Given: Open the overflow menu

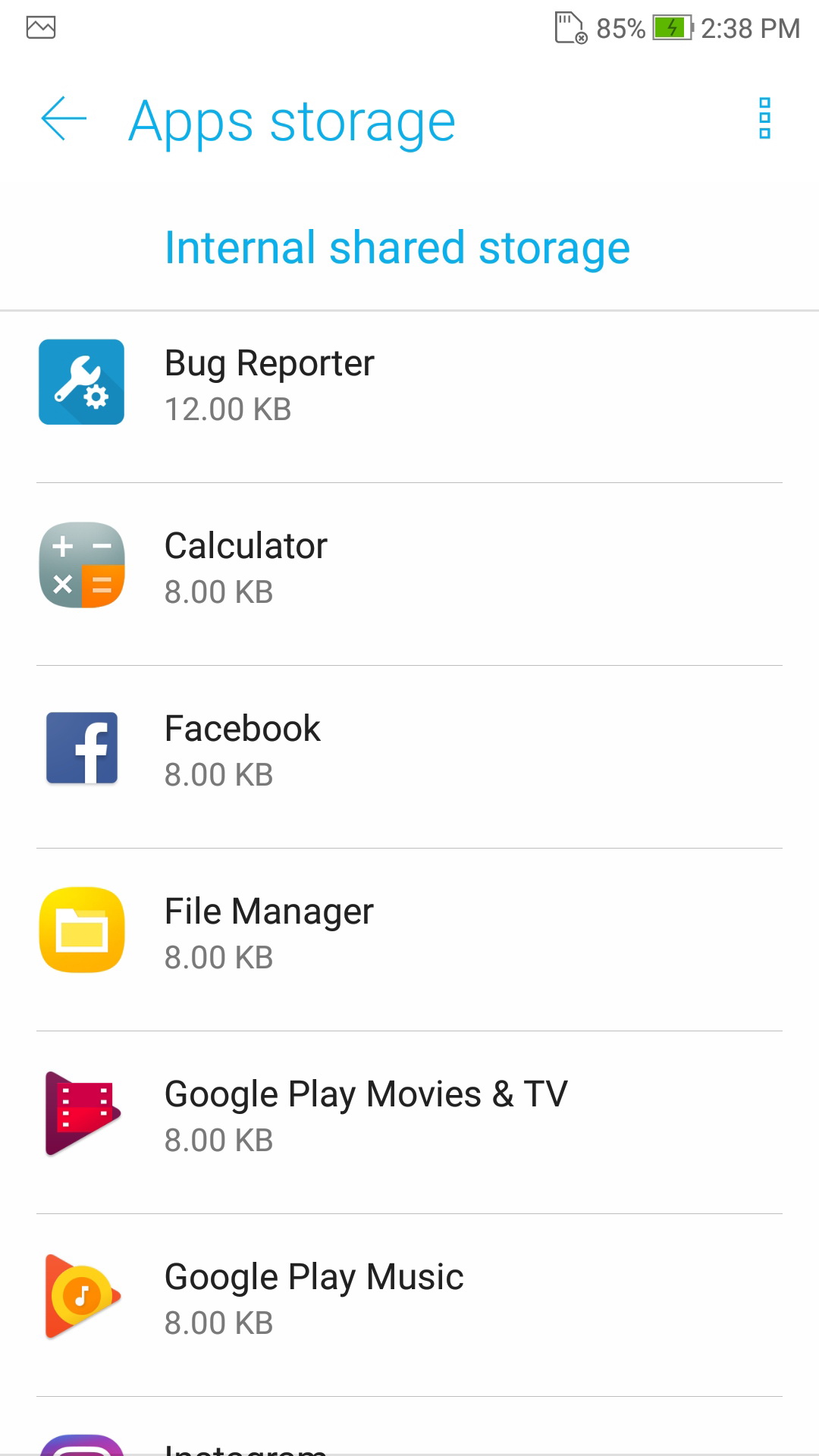Looking at the screenshot, I should 764,119.
